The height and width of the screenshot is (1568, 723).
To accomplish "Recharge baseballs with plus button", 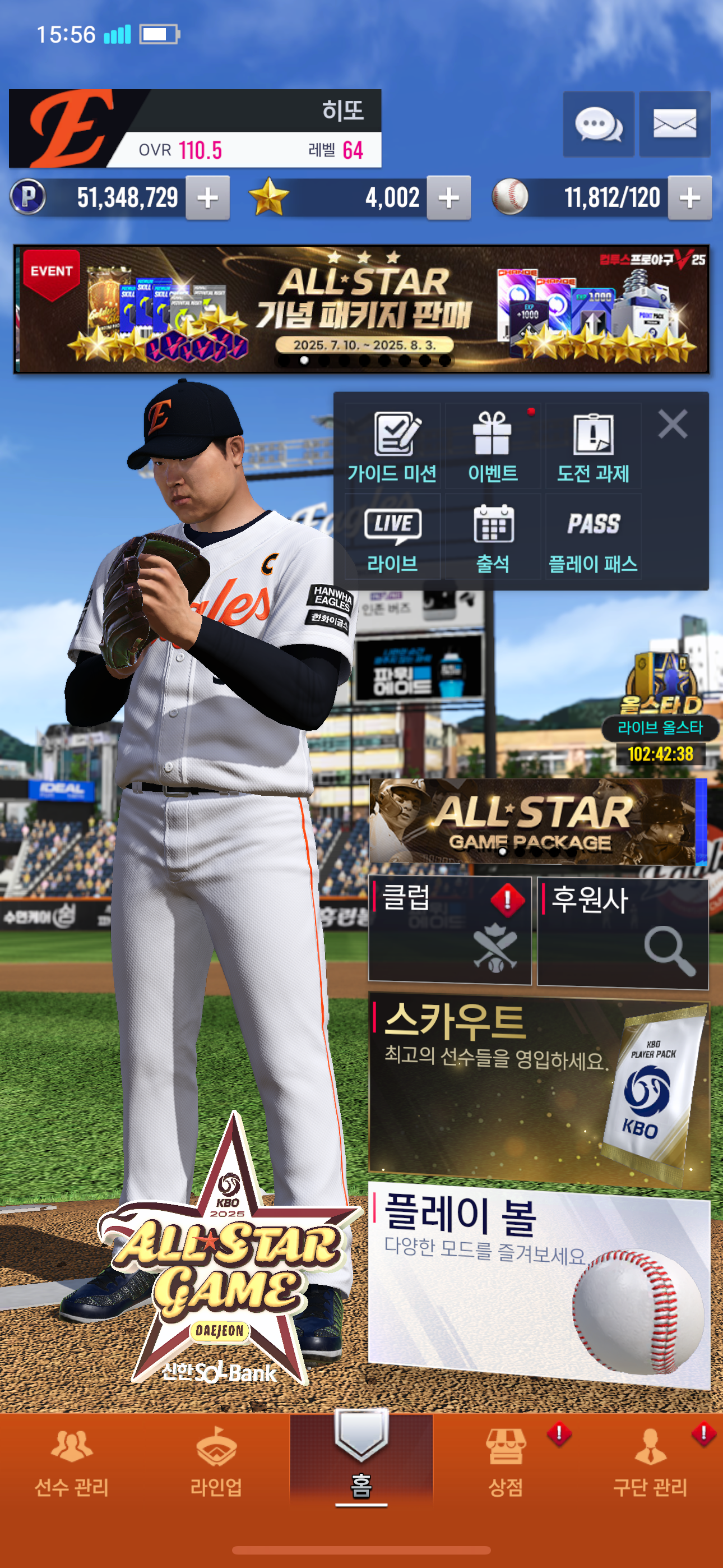I will point(689,198).
